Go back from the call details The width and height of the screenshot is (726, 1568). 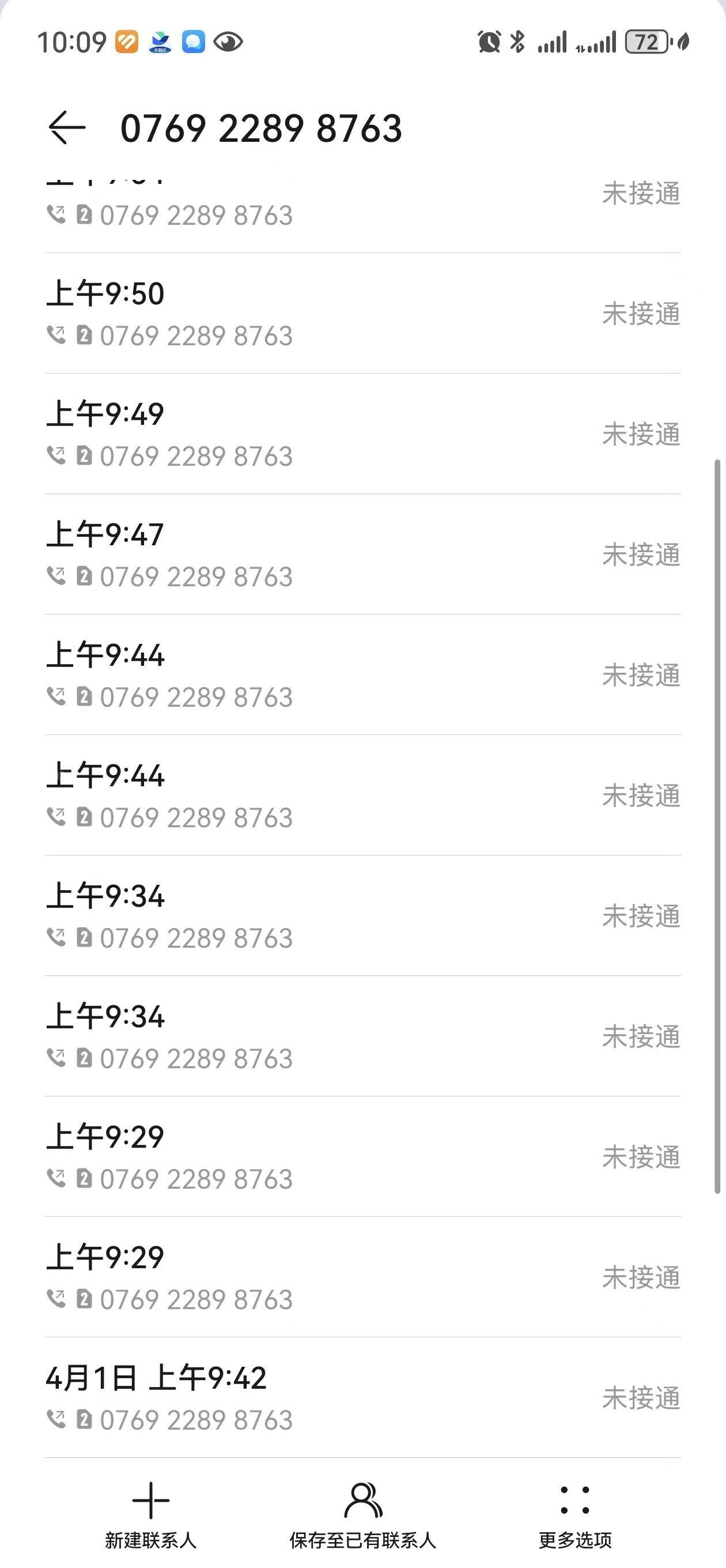click(x=67, y=128)
